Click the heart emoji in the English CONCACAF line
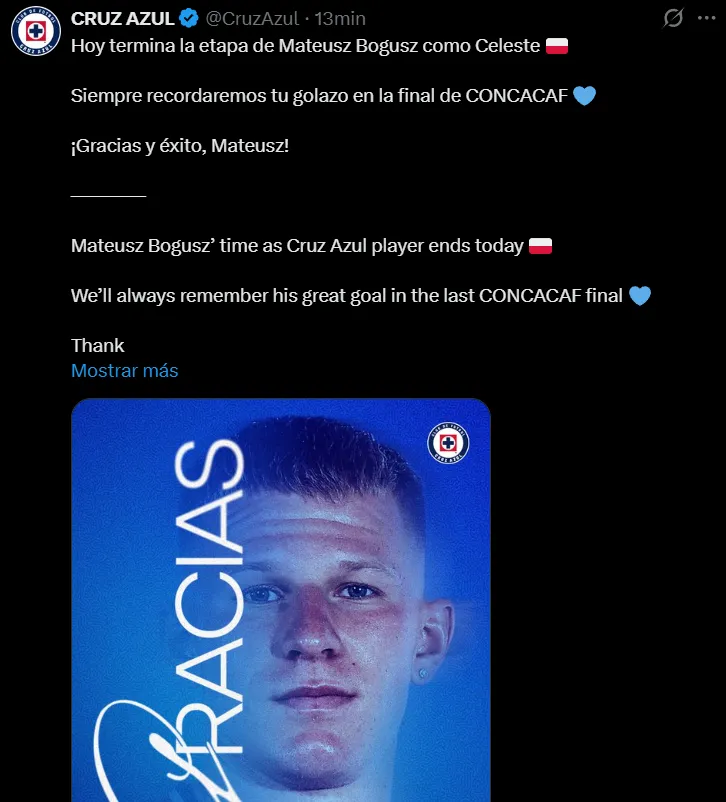This screenshot has width=726, height=802. (638, 295)
